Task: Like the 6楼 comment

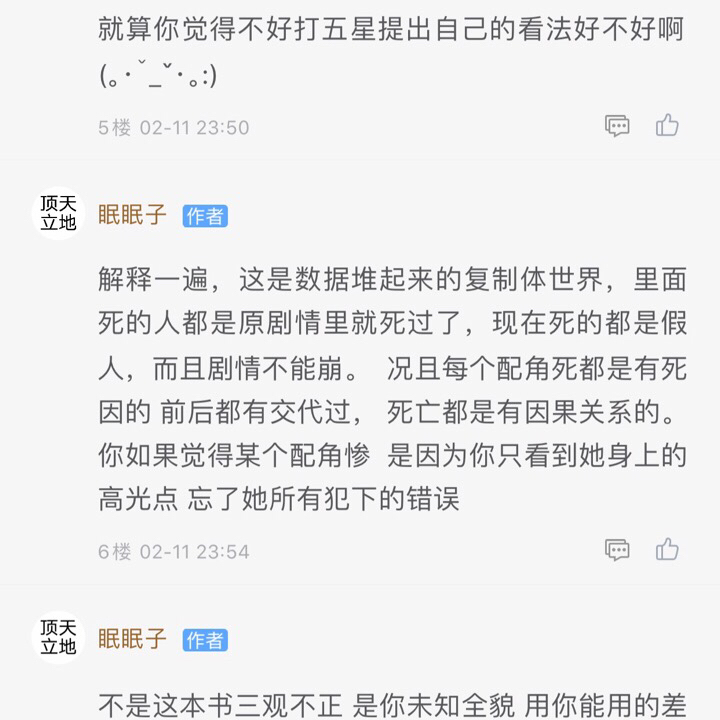Action: (x=667, y=550)
